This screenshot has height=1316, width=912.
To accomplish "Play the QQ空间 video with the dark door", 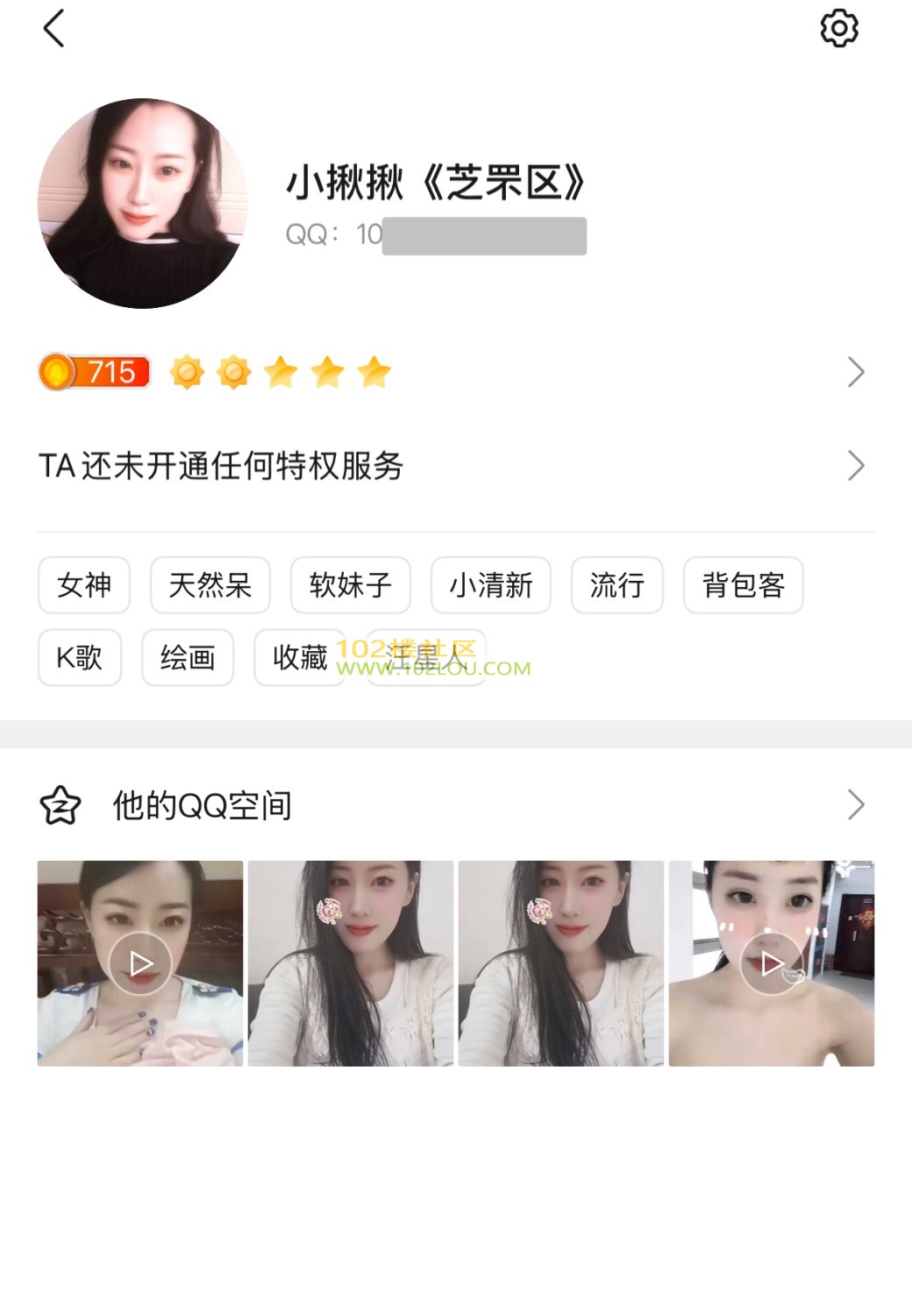I will [772, 963].
